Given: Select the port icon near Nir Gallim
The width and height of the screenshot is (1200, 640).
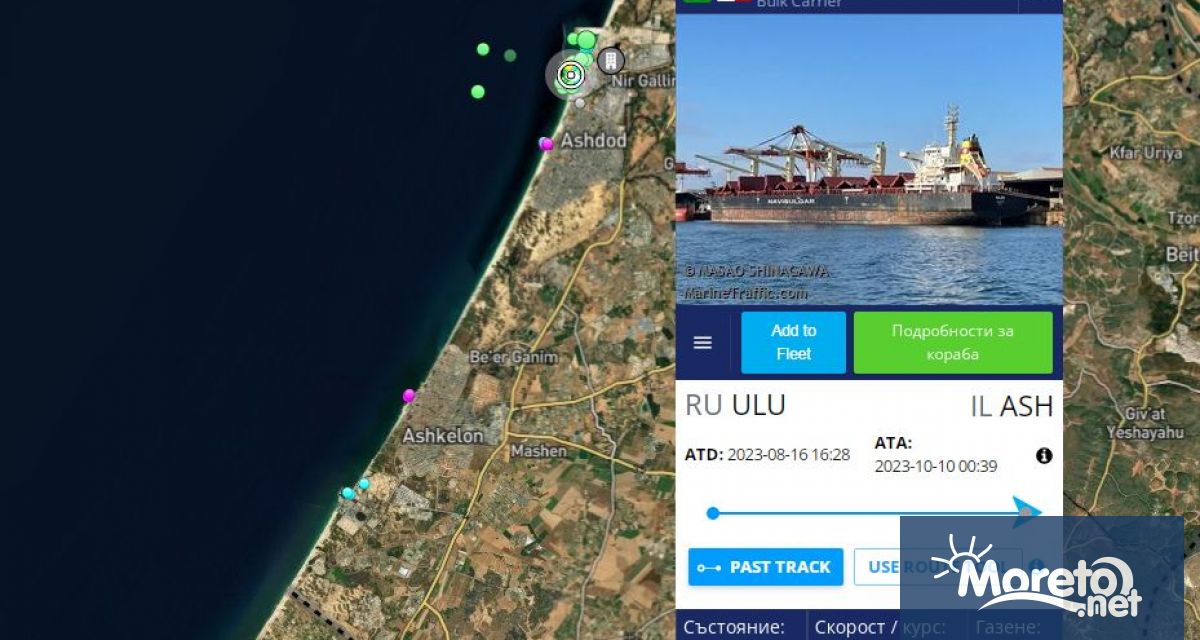Looking at the screenshot, I should [x=610, y=61].
